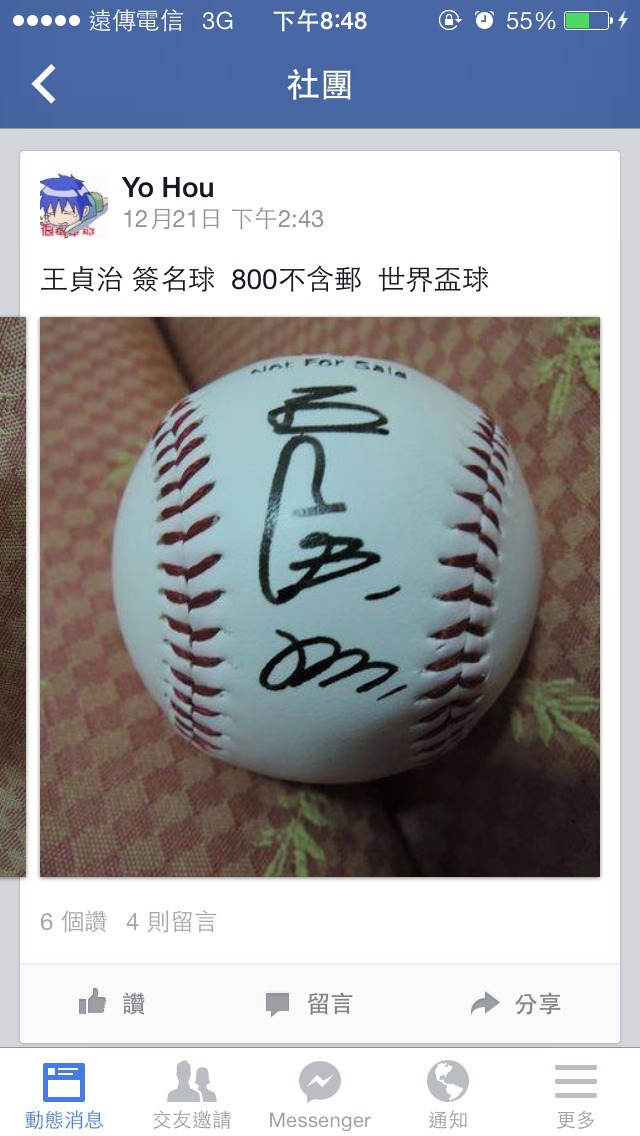Go back from the 社團 page

pos(45,84)
